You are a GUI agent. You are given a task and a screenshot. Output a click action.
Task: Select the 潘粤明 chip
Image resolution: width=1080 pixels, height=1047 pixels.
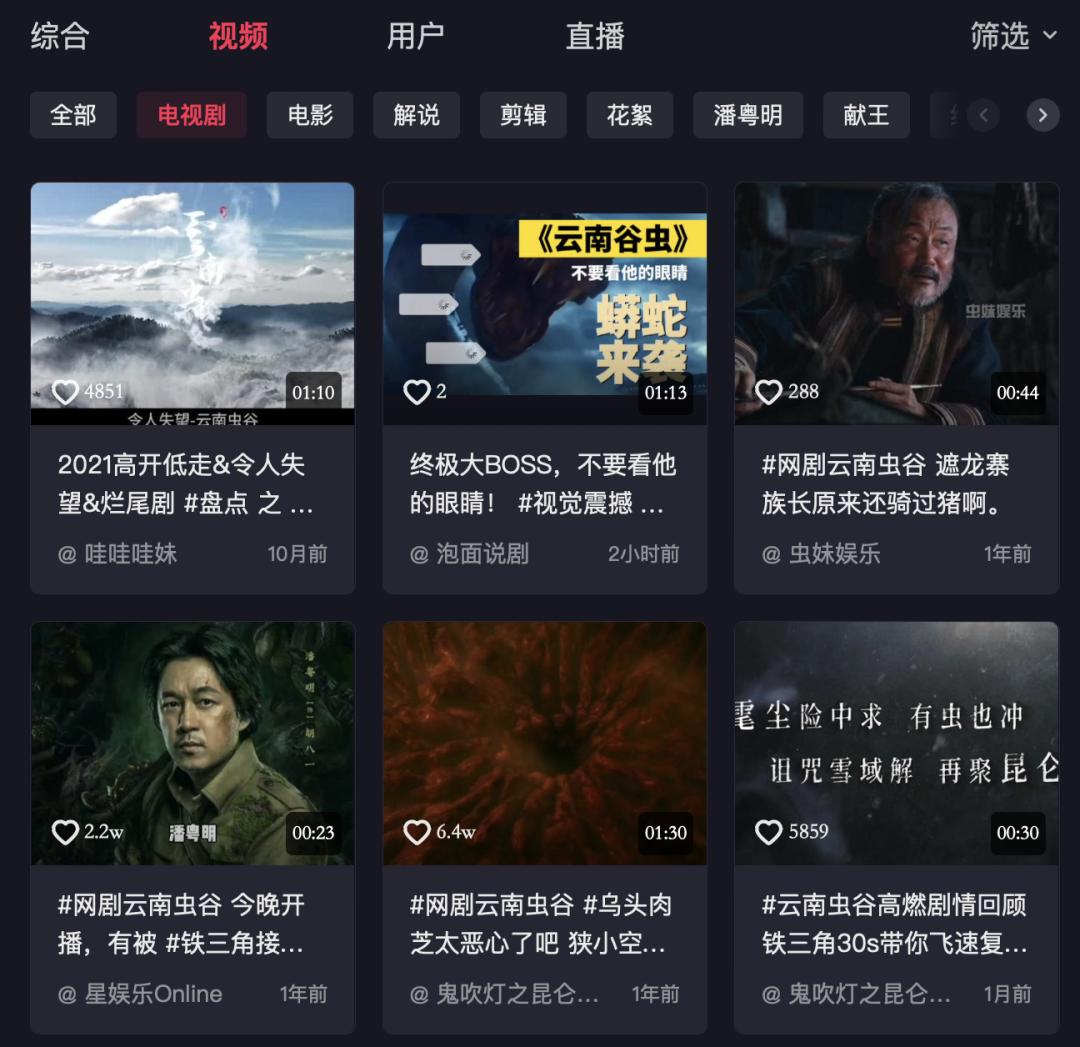tap(748, 115)
